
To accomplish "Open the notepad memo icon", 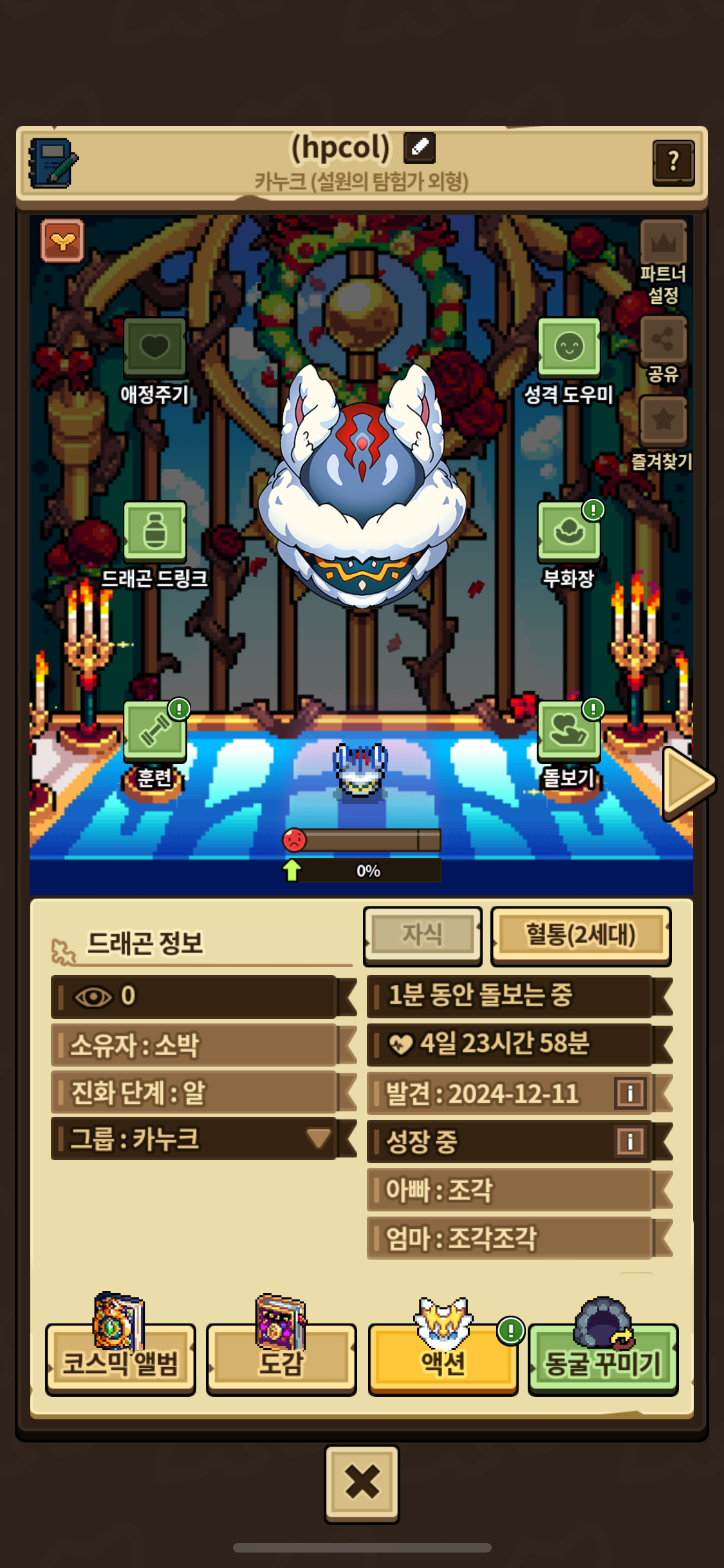I will [53, 163].
